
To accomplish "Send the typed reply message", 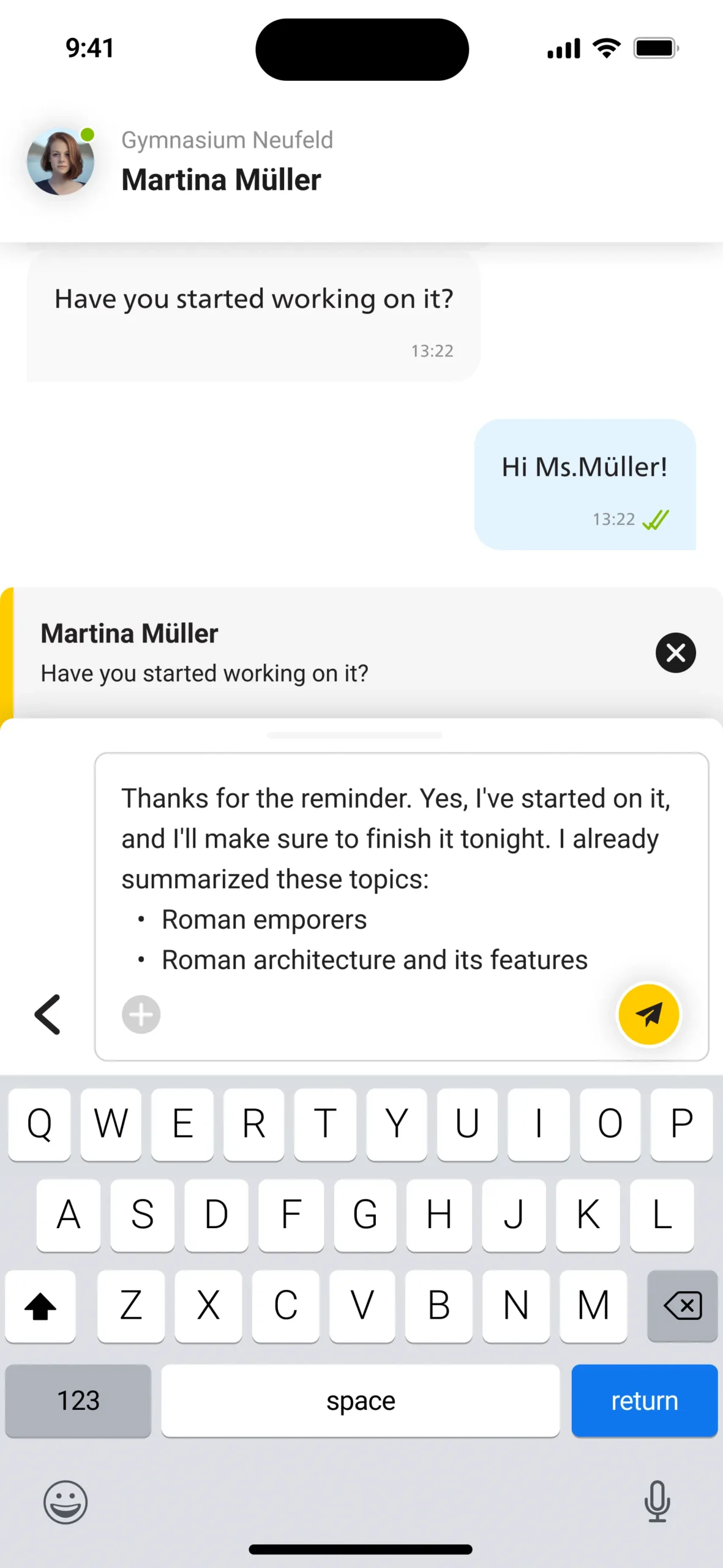I will click(648, 1014).
